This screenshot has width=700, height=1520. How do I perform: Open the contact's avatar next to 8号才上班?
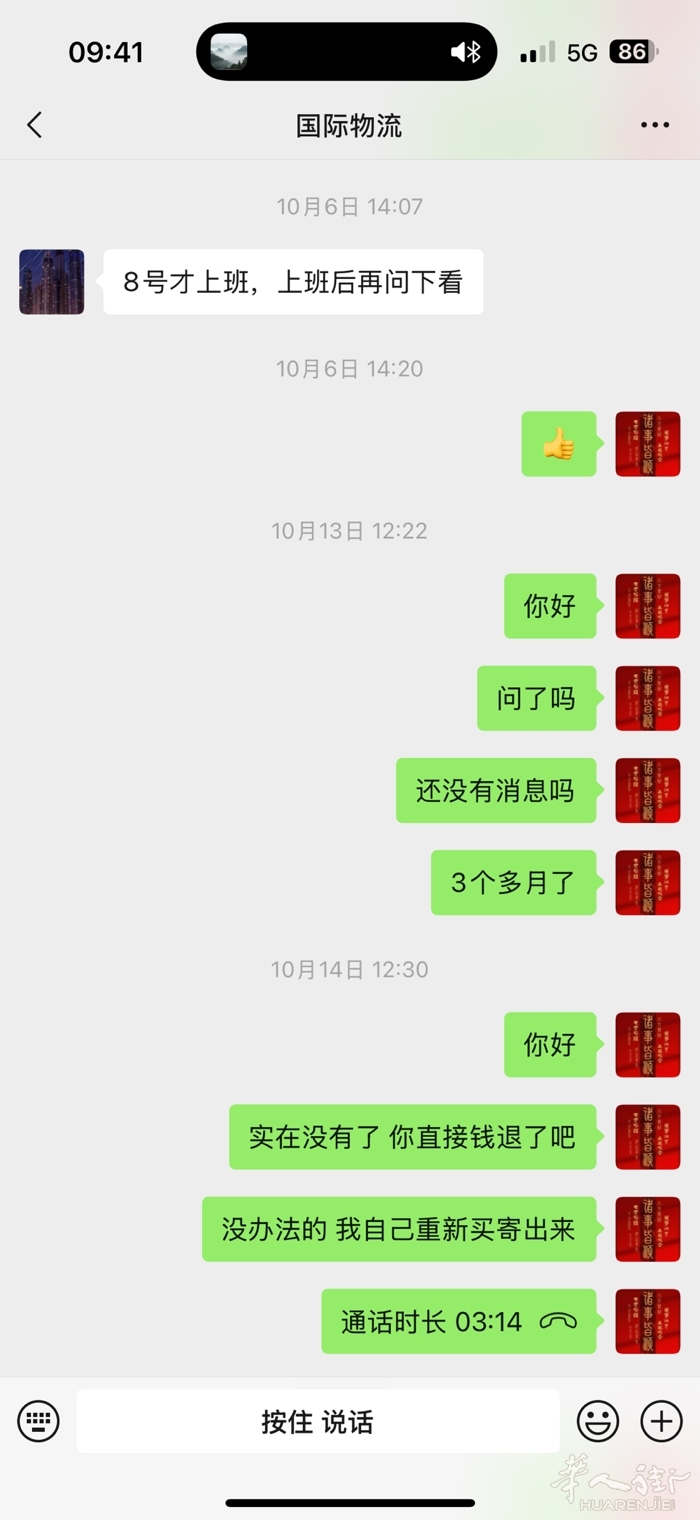pyautogui.click(x=52, y=282)
